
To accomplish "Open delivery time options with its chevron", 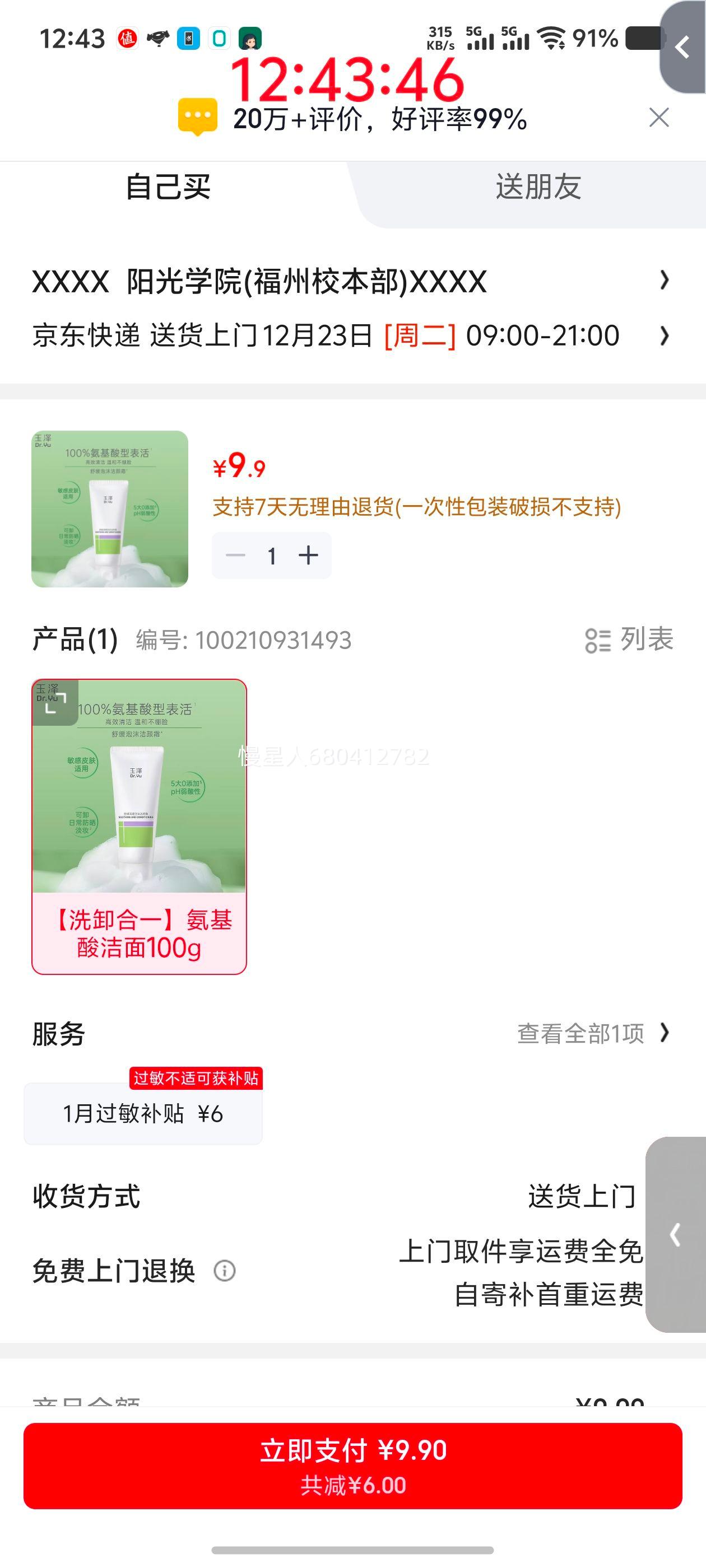I will click(663, 335).
